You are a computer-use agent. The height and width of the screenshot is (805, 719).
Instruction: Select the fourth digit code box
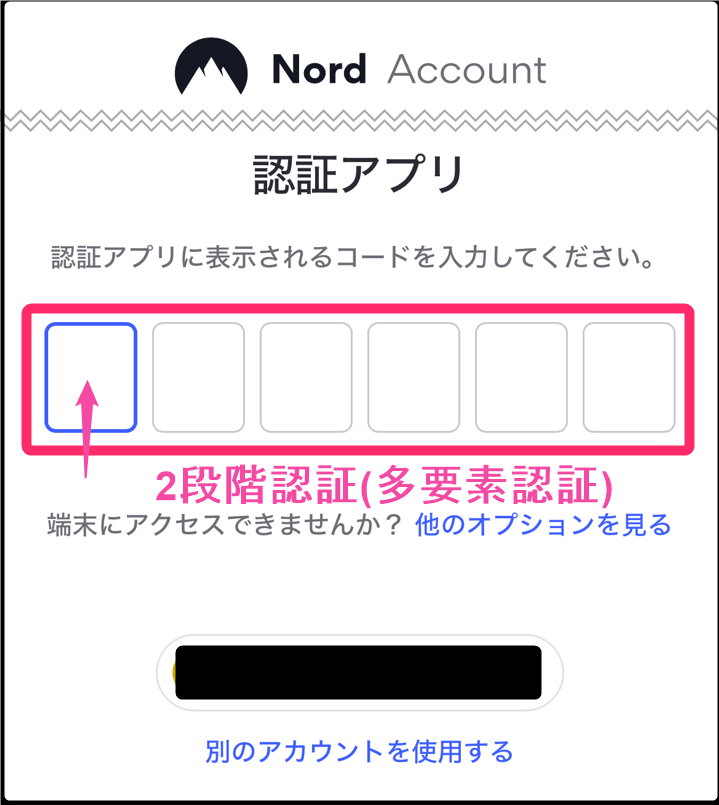[413, 377]
